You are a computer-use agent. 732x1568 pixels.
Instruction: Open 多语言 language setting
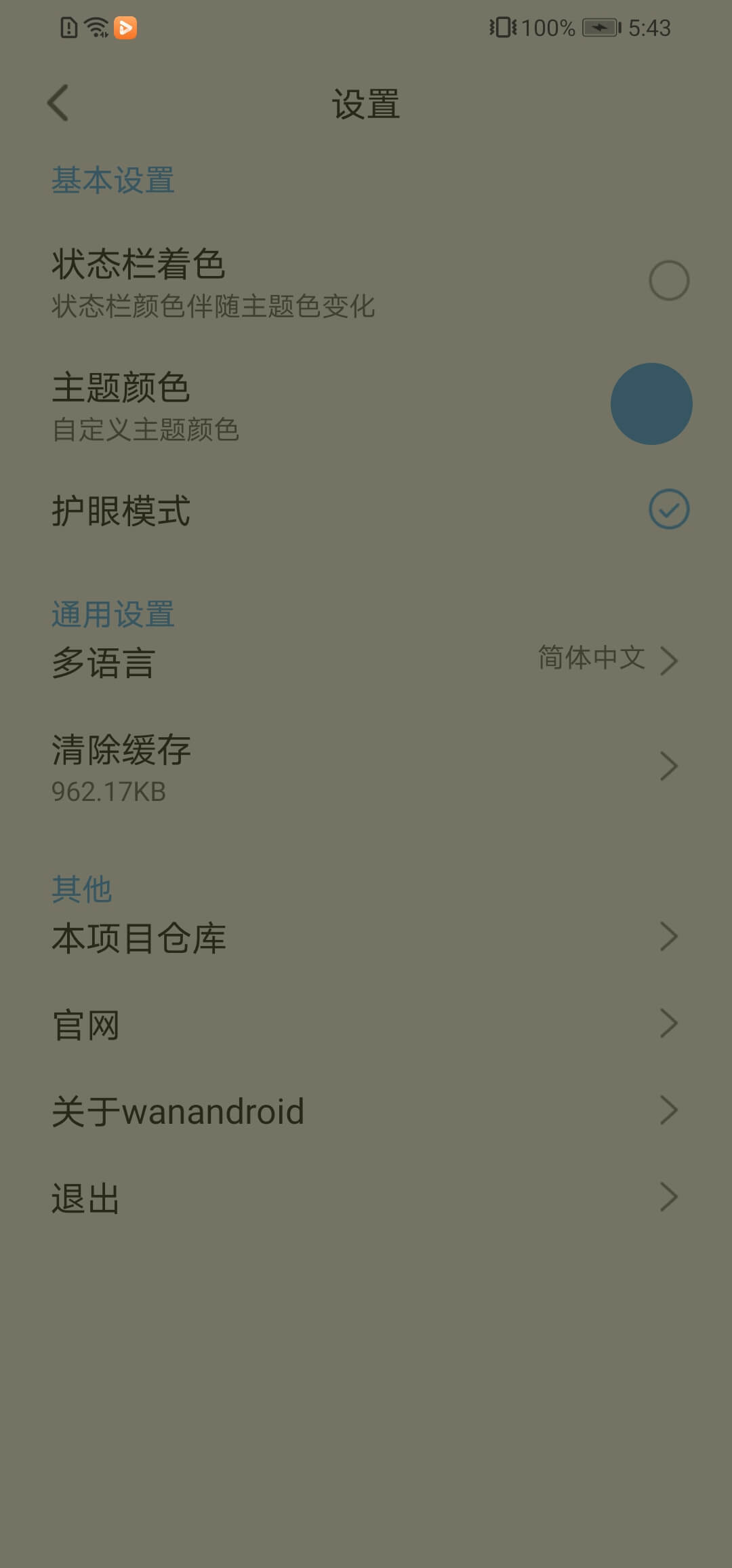click(366, 661)
